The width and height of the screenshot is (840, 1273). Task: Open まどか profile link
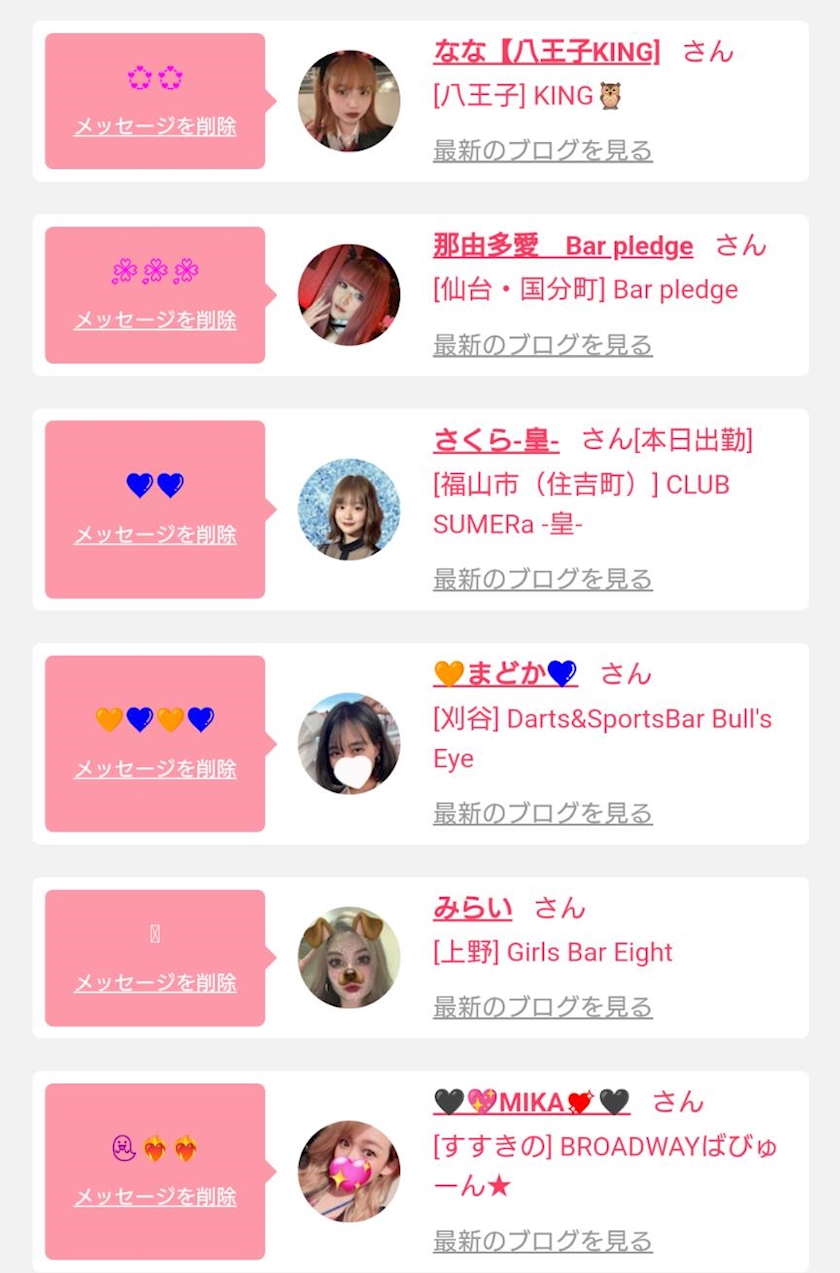pyautogui.click(x=505, y=673)
